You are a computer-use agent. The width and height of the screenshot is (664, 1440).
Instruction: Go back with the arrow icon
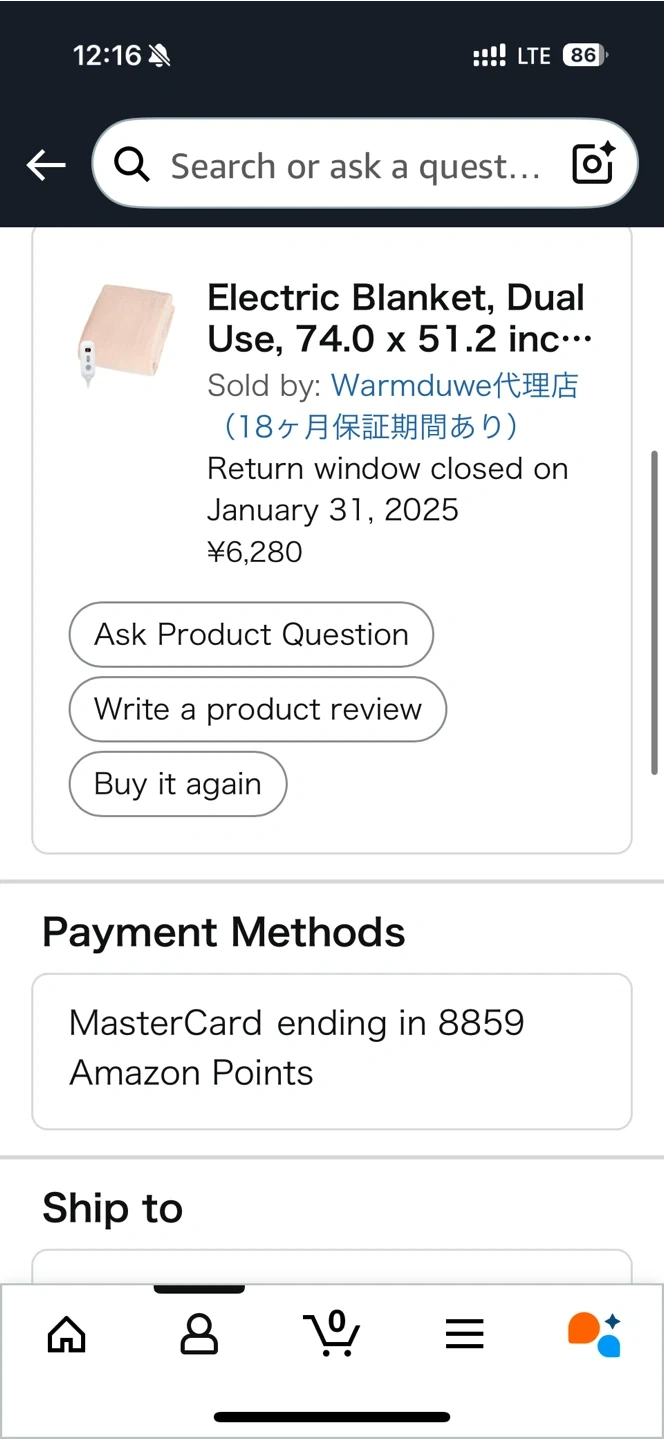click(46, 165)
